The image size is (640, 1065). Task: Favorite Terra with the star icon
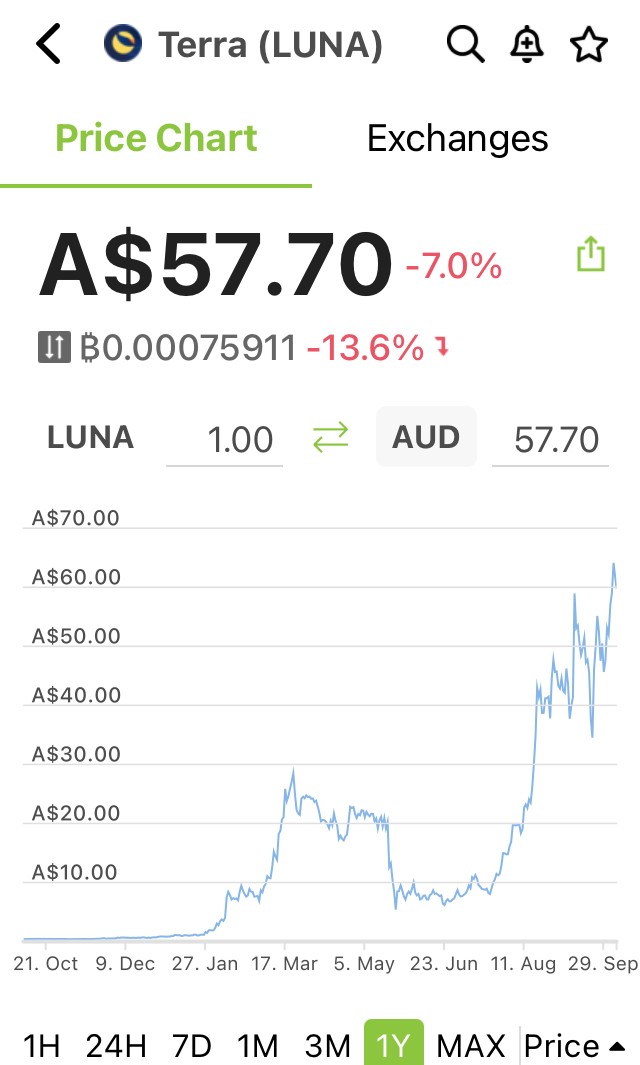588,45
